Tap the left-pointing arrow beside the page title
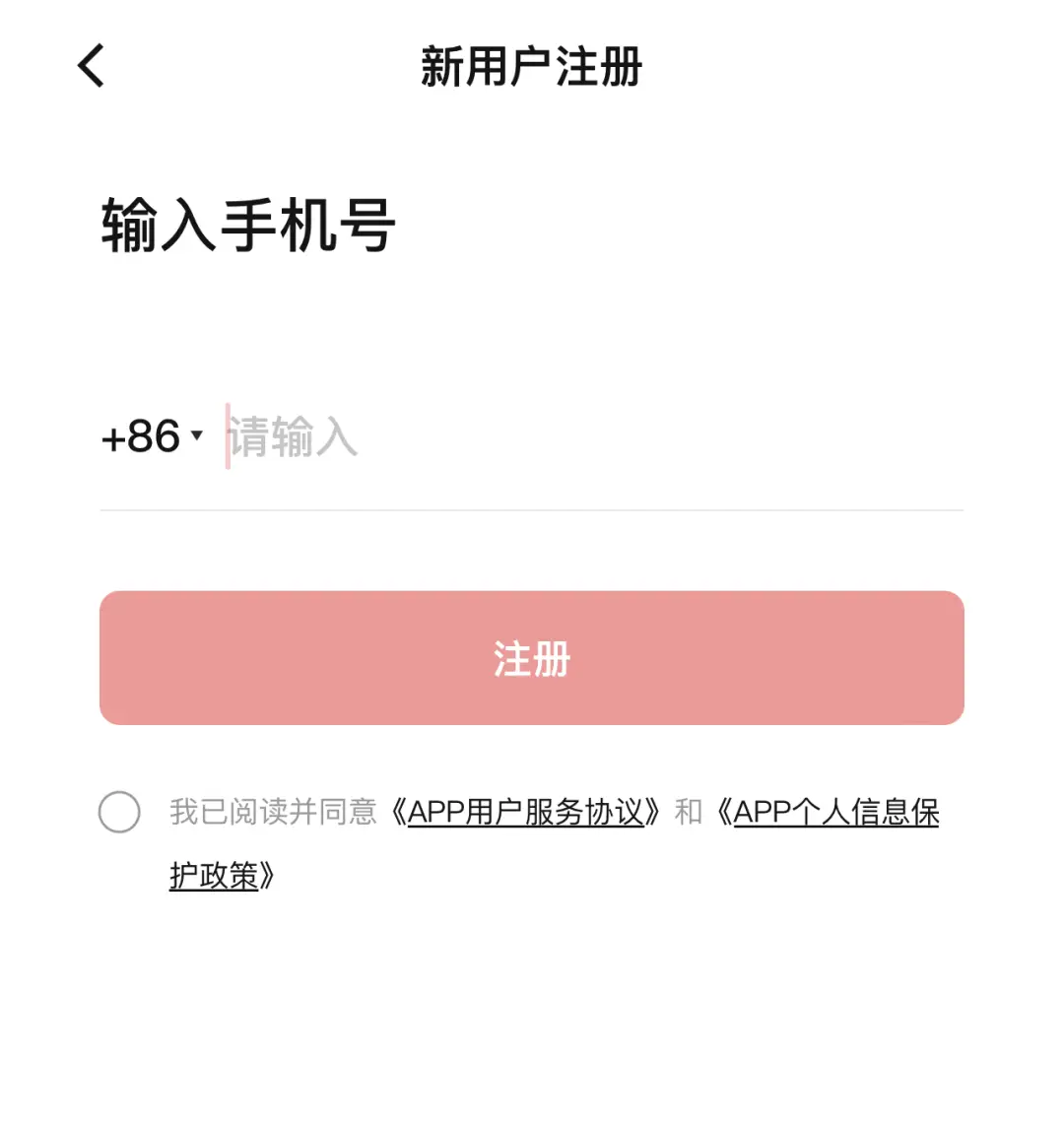 pos(90,66)
